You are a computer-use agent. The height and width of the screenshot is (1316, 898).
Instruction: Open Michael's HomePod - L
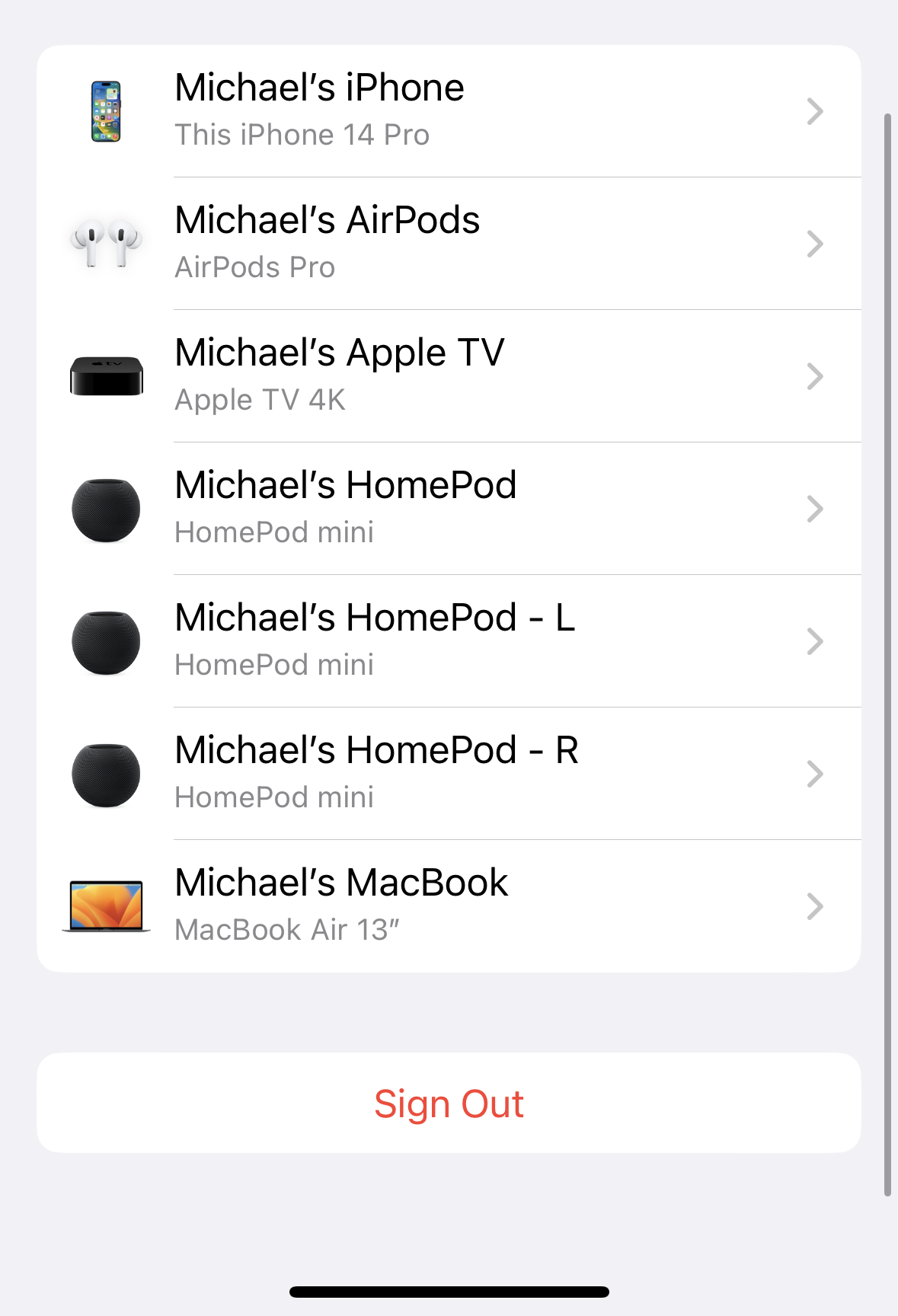click(449, 641)
